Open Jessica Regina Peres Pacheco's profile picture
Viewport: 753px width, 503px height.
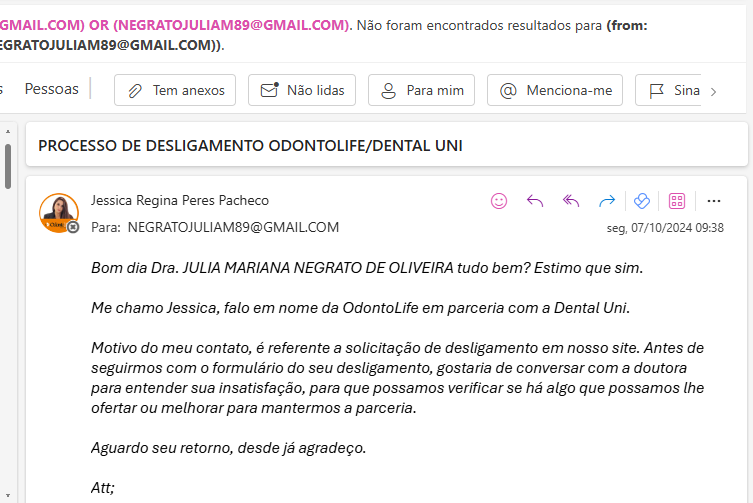point(59,212)
